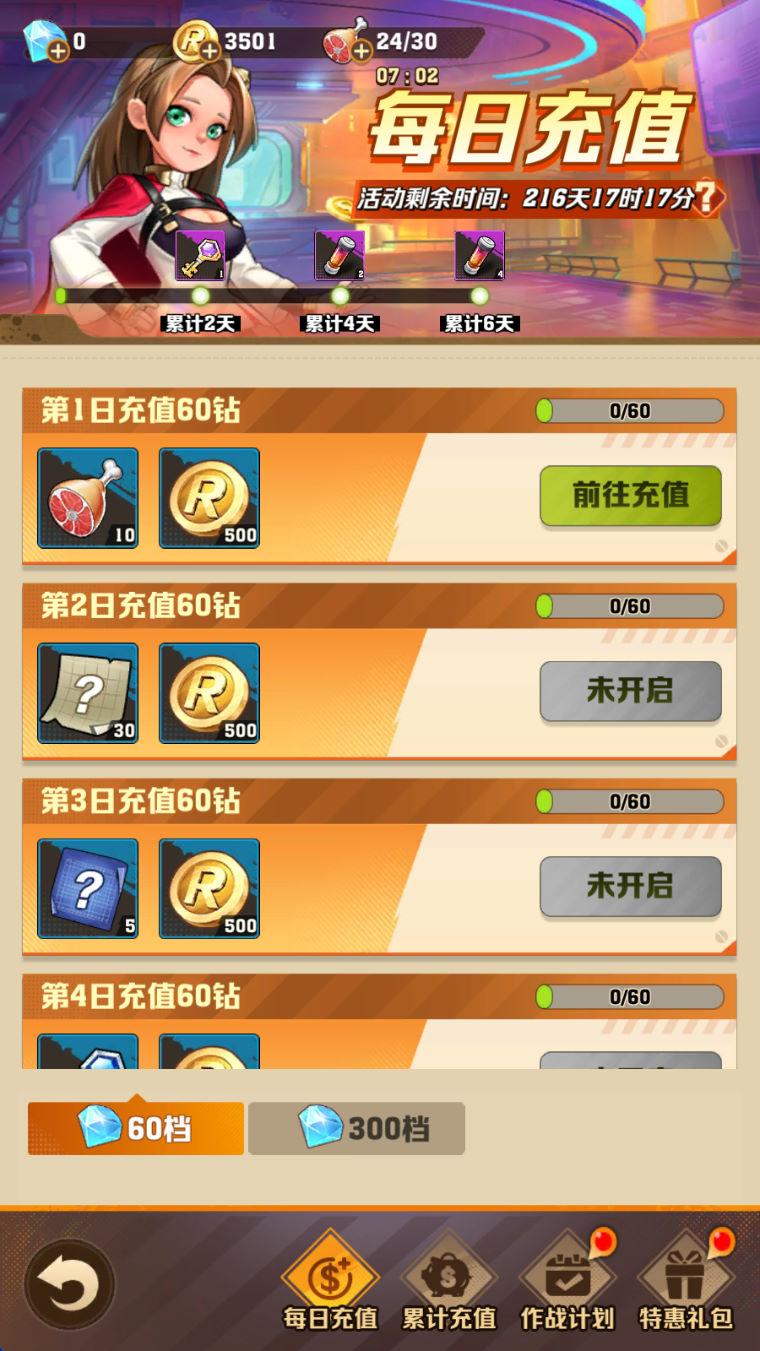Viewport: 760px width, 1351px height.
Task: Inspect day 1's 500 gold coin reward
Action: coord(209,498)
